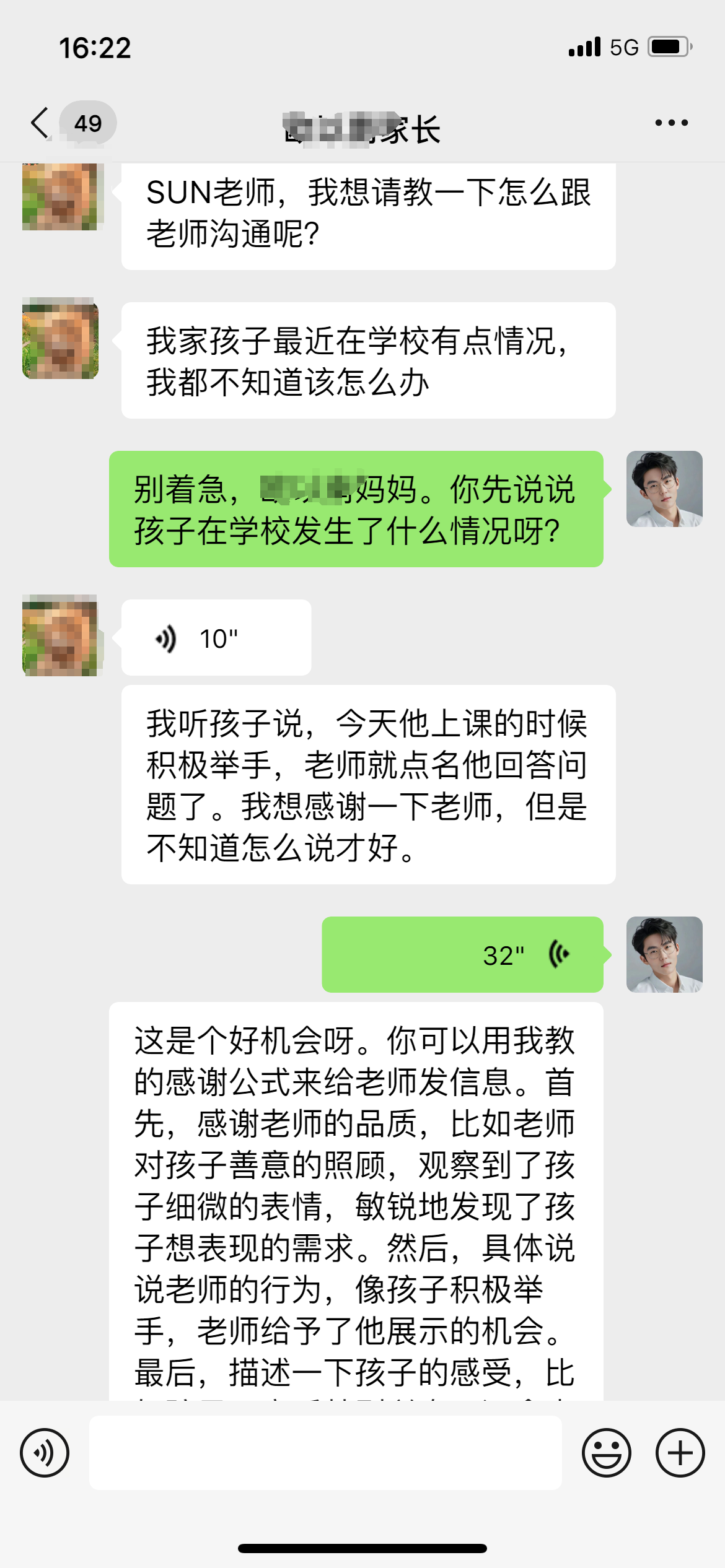Go back to the chat list
Image resolution: width=725 pixels, height=1568 pixels.
pos(42,123)
